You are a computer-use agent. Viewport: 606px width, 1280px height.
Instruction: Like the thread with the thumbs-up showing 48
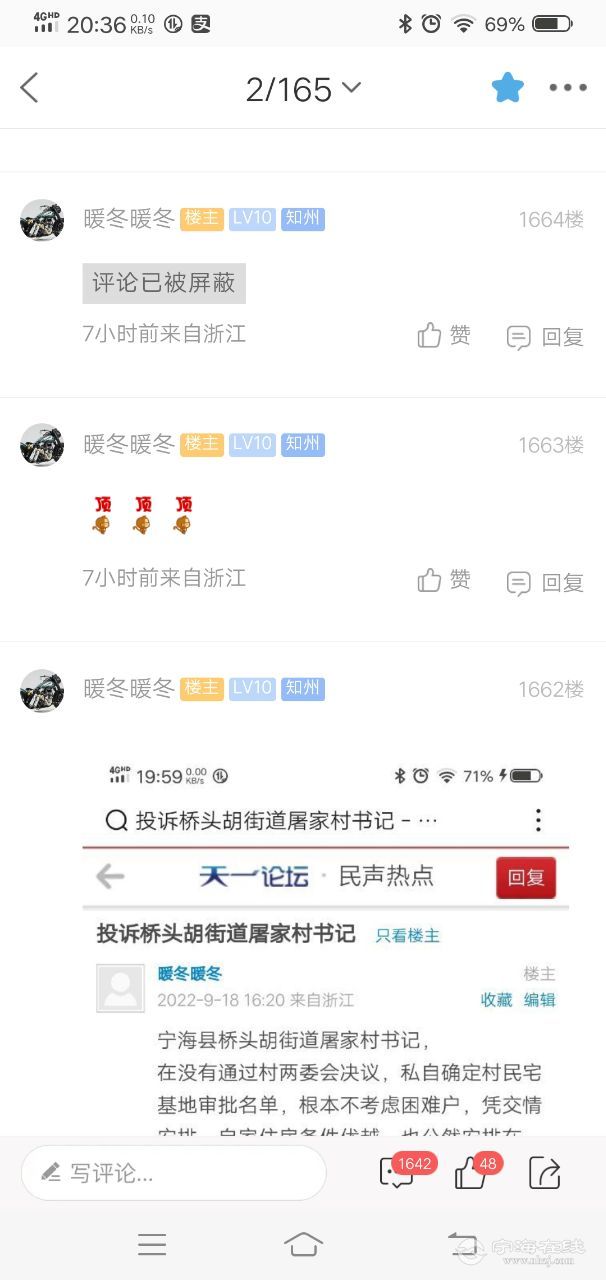pos(471,1173)
